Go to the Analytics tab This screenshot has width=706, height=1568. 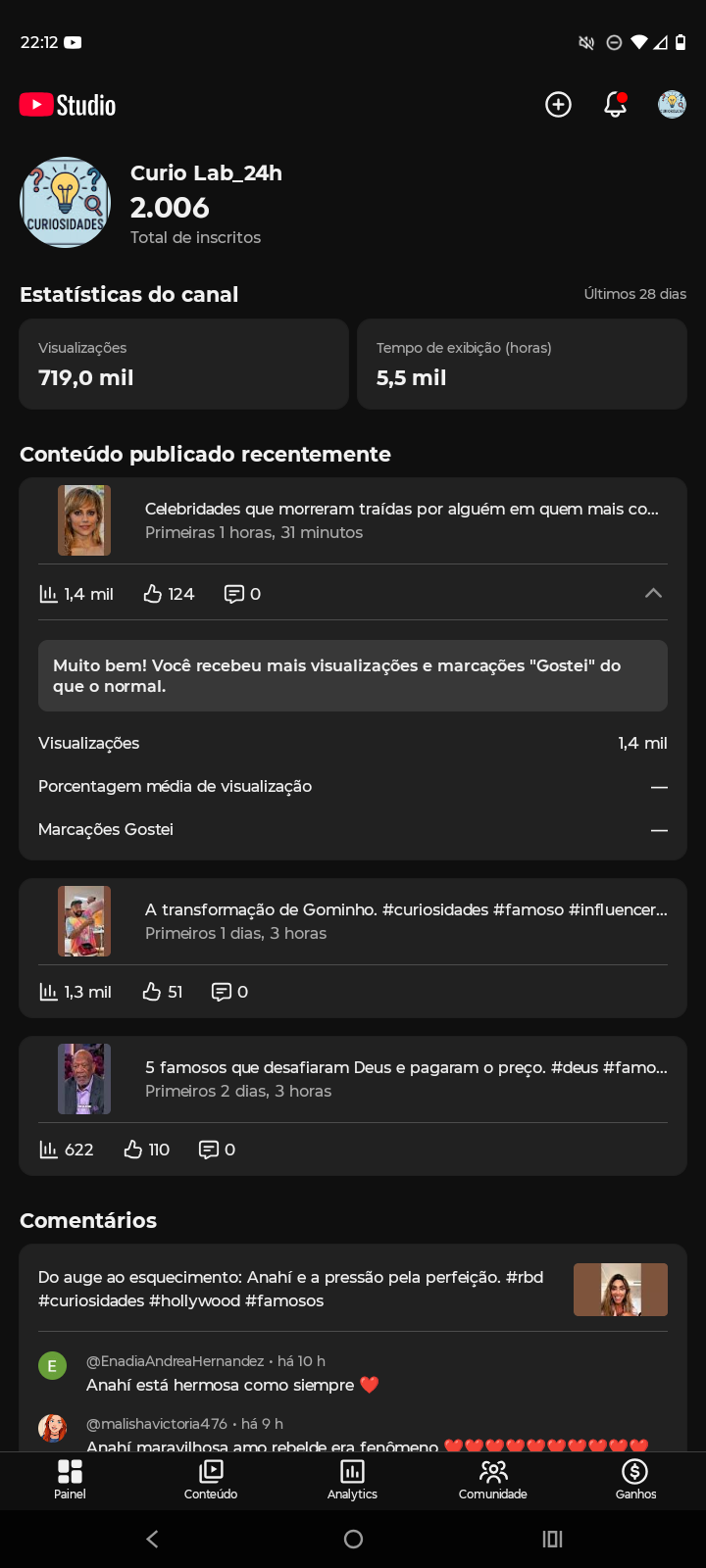352,1480
